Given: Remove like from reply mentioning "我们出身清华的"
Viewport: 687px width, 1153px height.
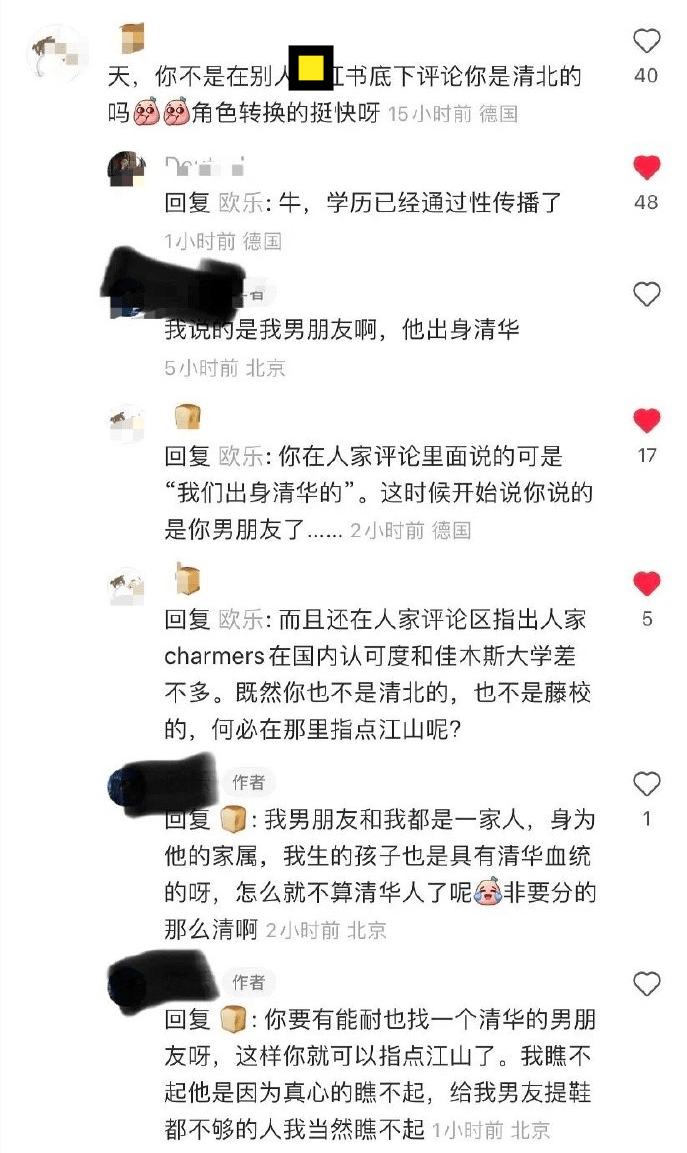Looking at the screenshot, I should pos(647,421).
